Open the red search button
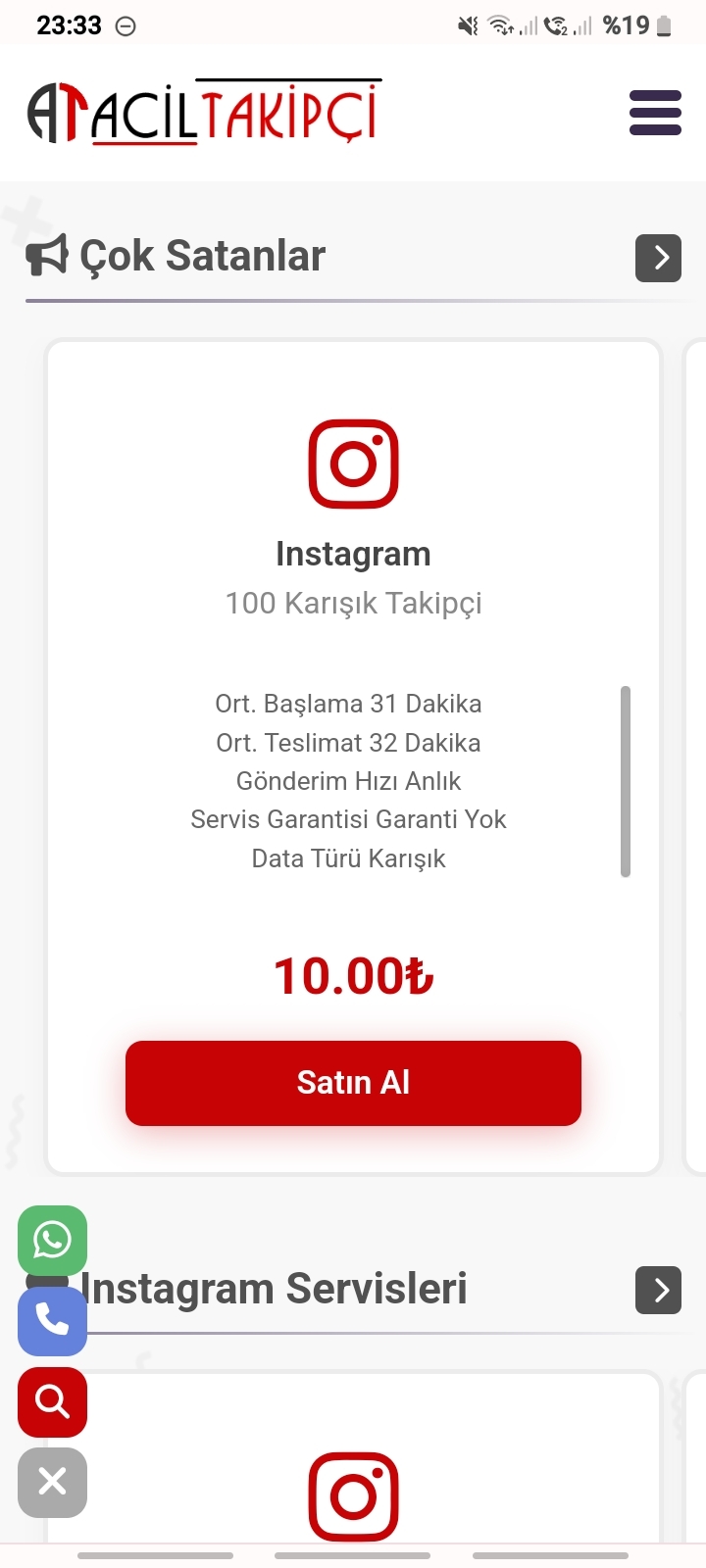This screenshot has width=706, height=1568. (x=52, y=1402)
